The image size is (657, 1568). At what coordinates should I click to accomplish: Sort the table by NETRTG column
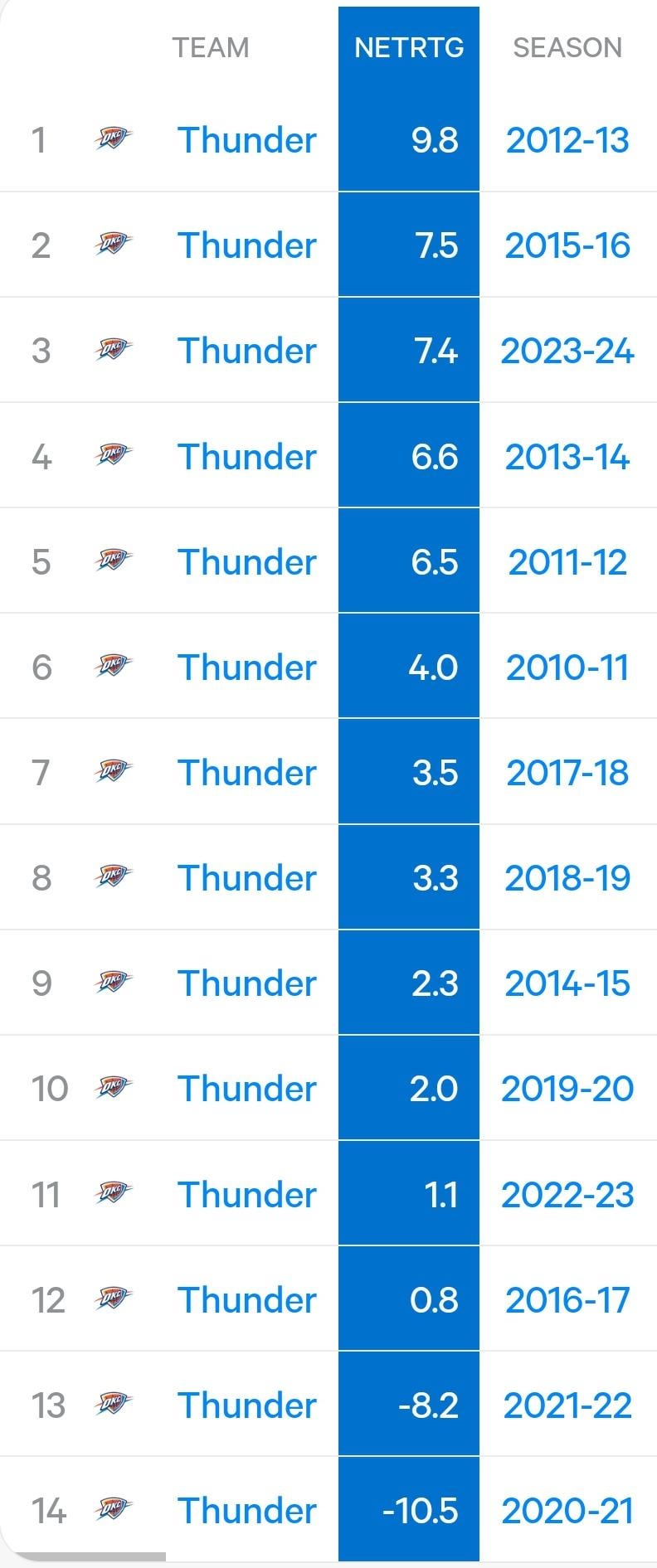[x=409, y=47]
